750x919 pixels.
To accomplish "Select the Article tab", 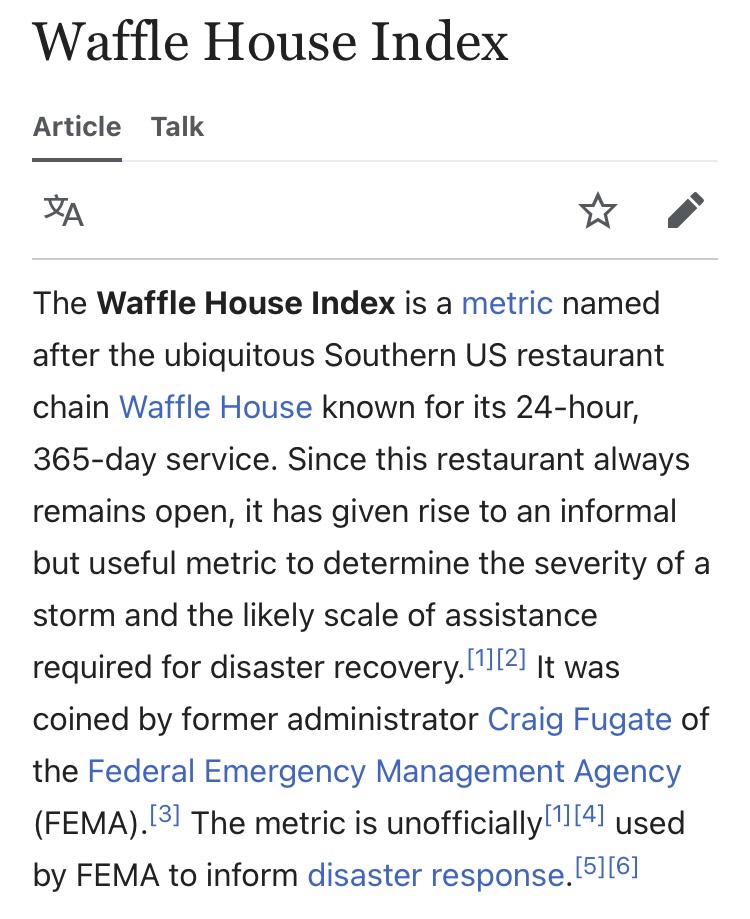I will (76, 127).
